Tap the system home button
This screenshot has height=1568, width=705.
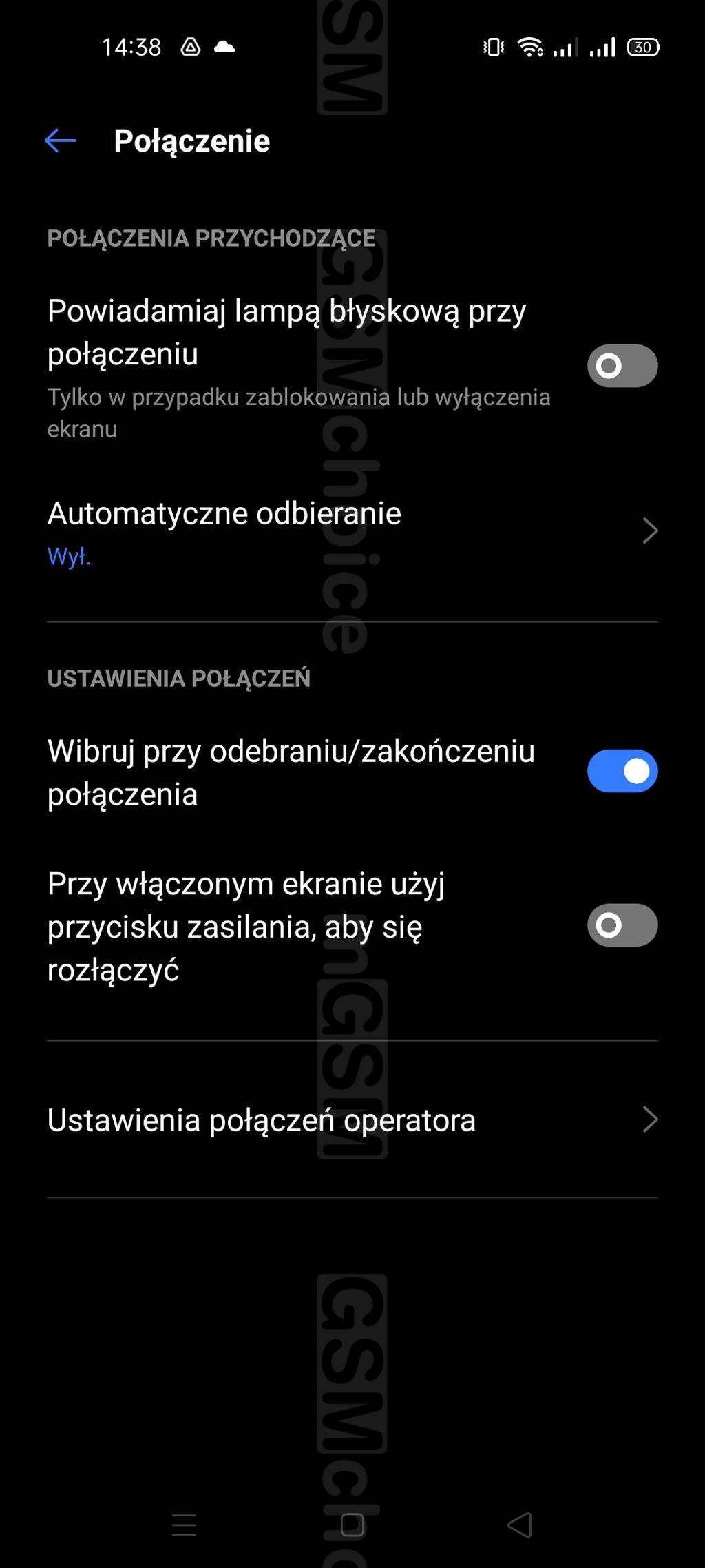(x=352, y=1525)
